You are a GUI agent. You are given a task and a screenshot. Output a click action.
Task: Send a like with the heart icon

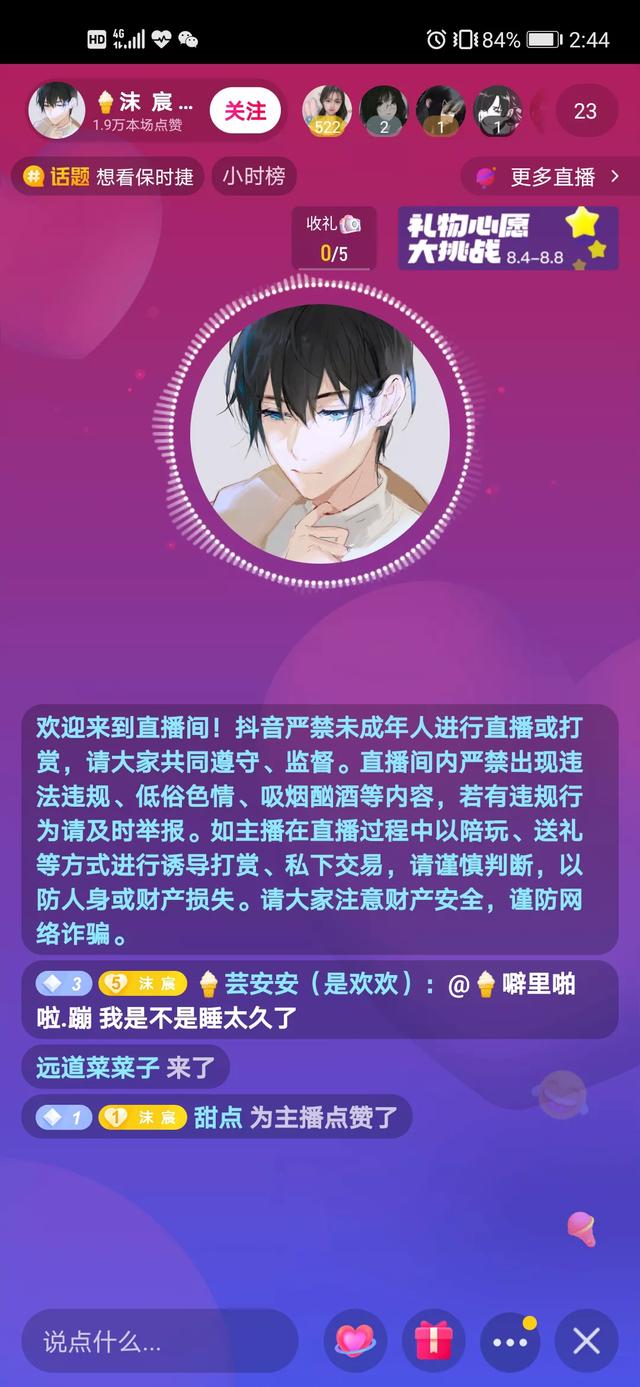(x=354, y=1340)
